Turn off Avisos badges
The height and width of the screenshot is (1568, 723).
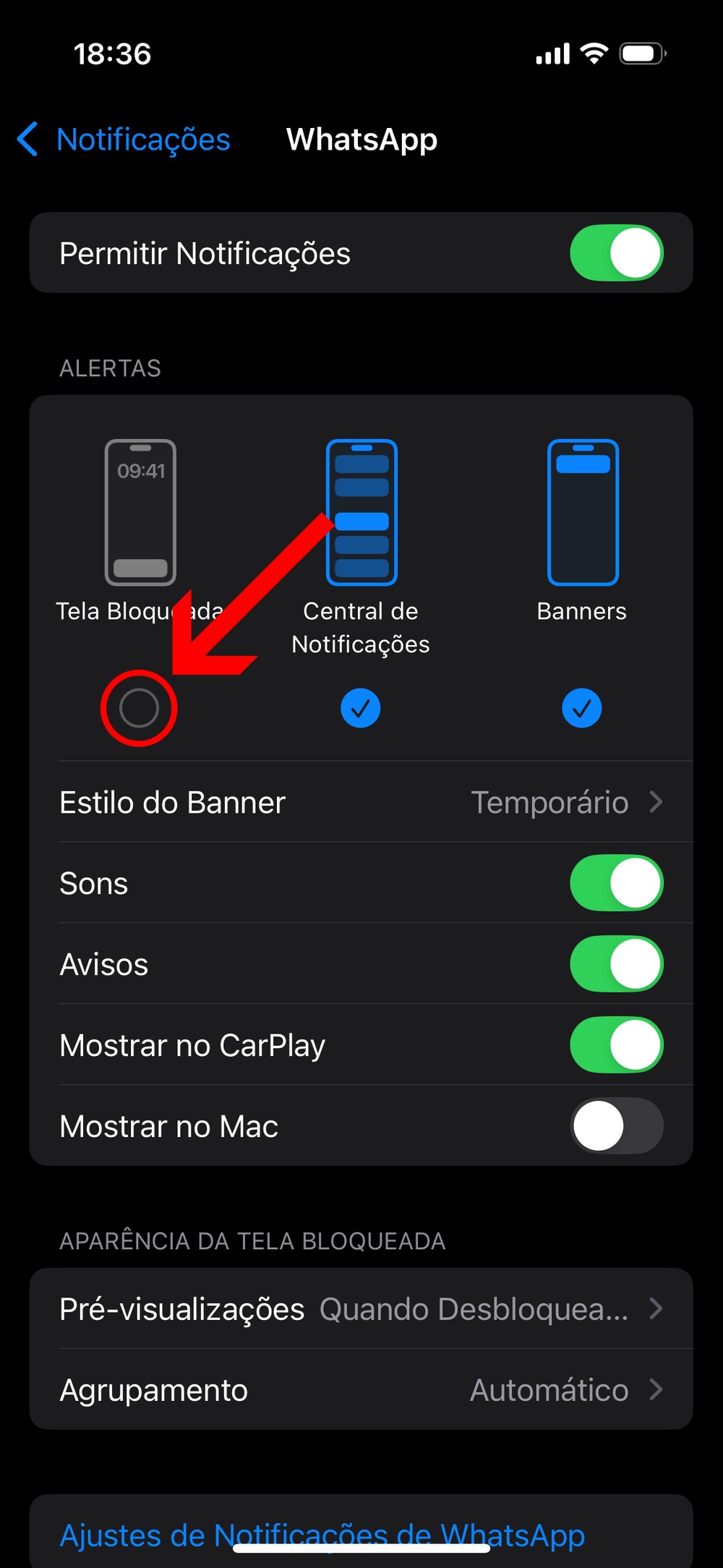[616, 964]
